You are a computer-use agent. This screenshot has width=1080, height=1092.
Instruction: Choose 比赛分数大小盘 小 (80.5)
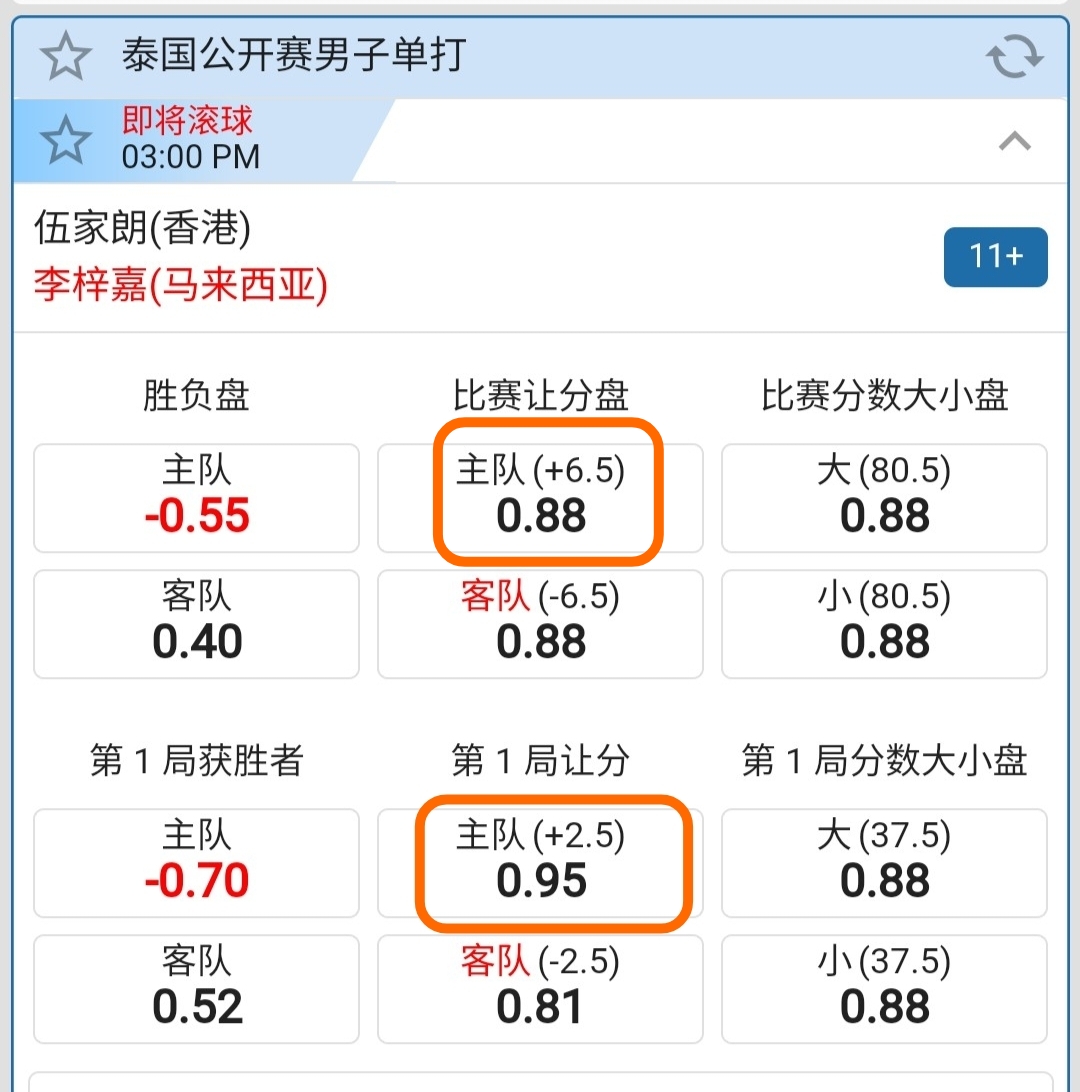click(x=884, y=624)
